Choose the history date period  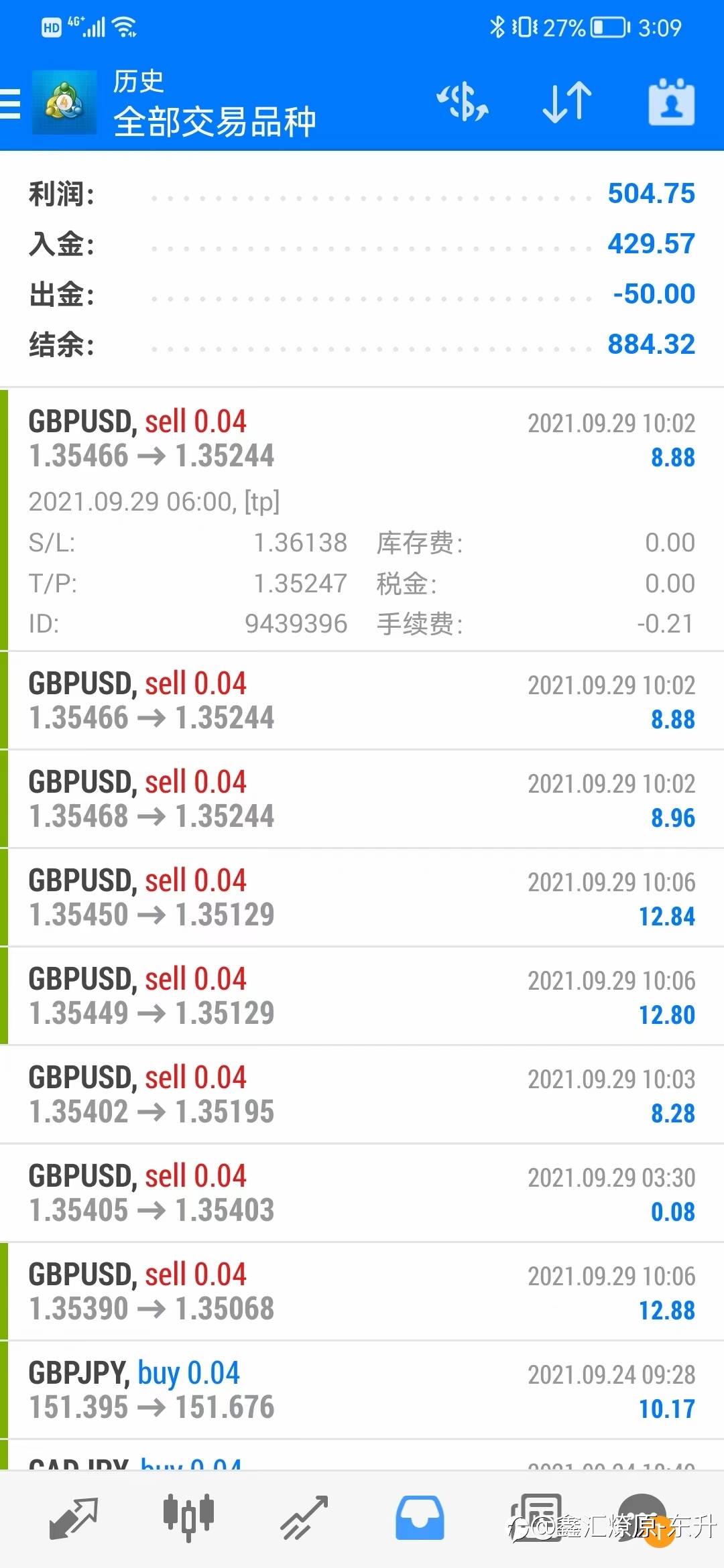pos(671,103)
